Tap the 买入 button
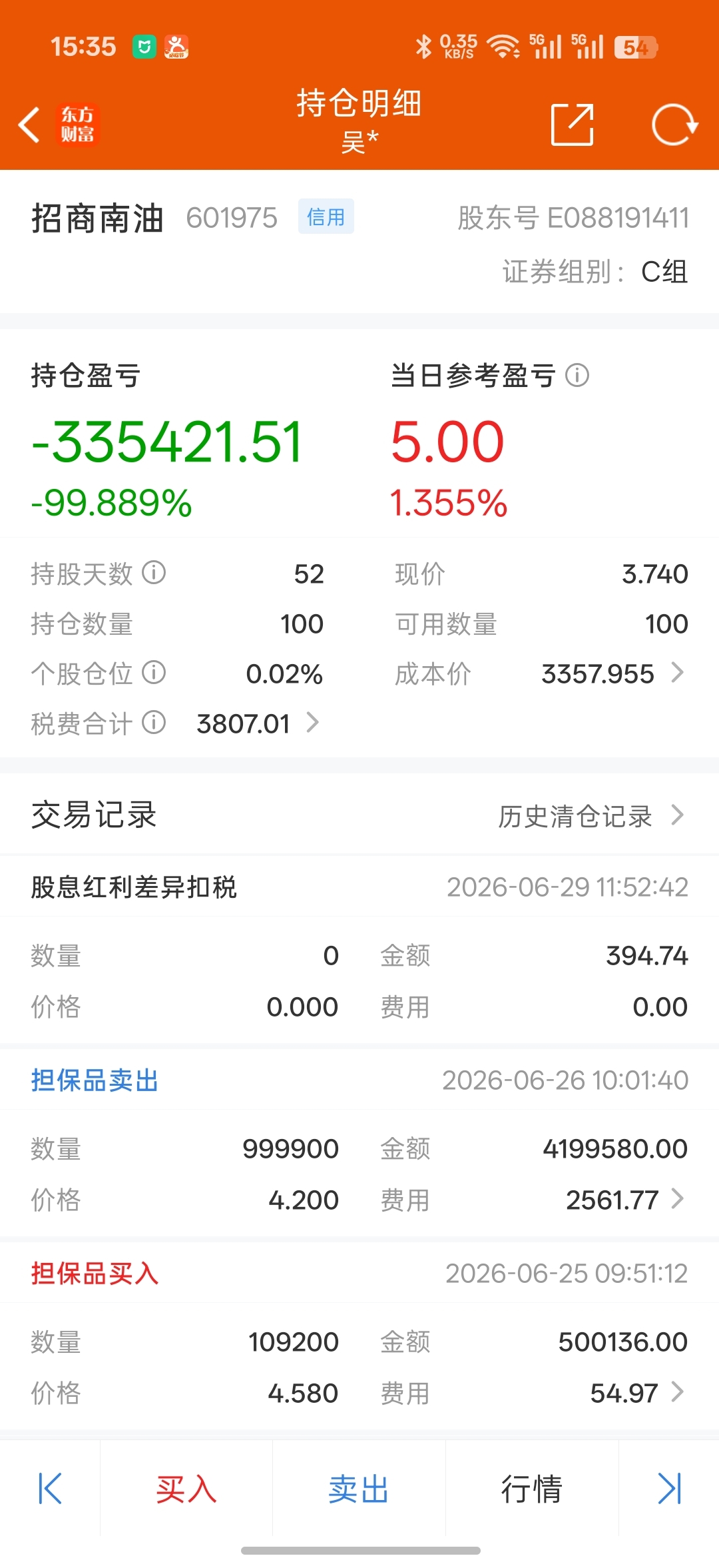 [186, 1489]
